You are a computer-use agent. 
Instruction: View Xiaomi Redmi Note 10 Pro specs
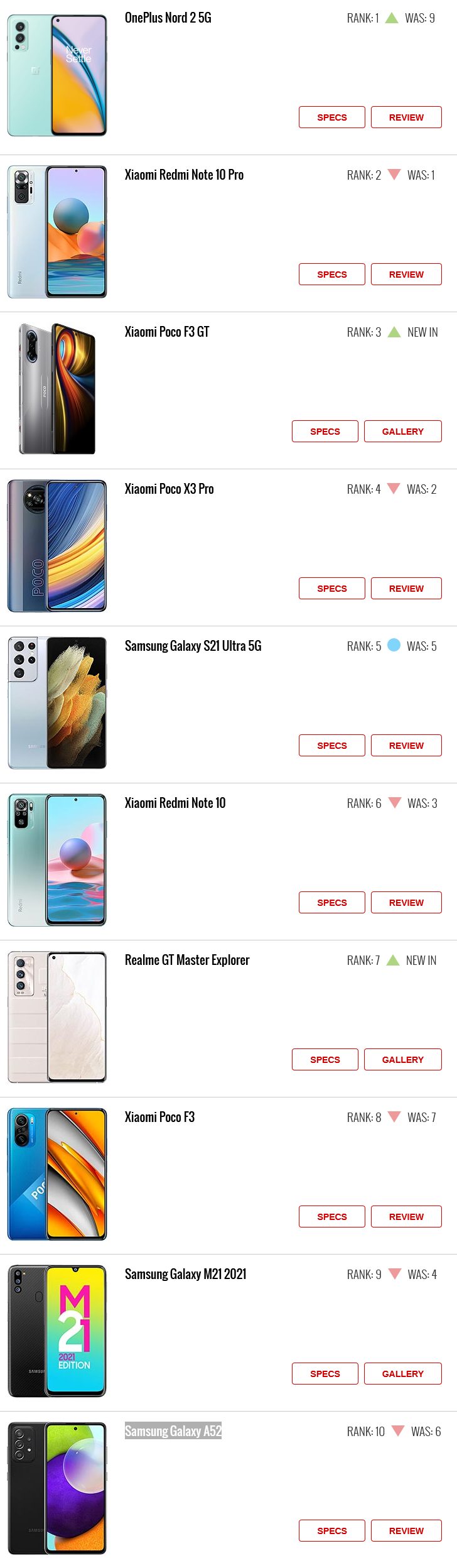[331, 275]
